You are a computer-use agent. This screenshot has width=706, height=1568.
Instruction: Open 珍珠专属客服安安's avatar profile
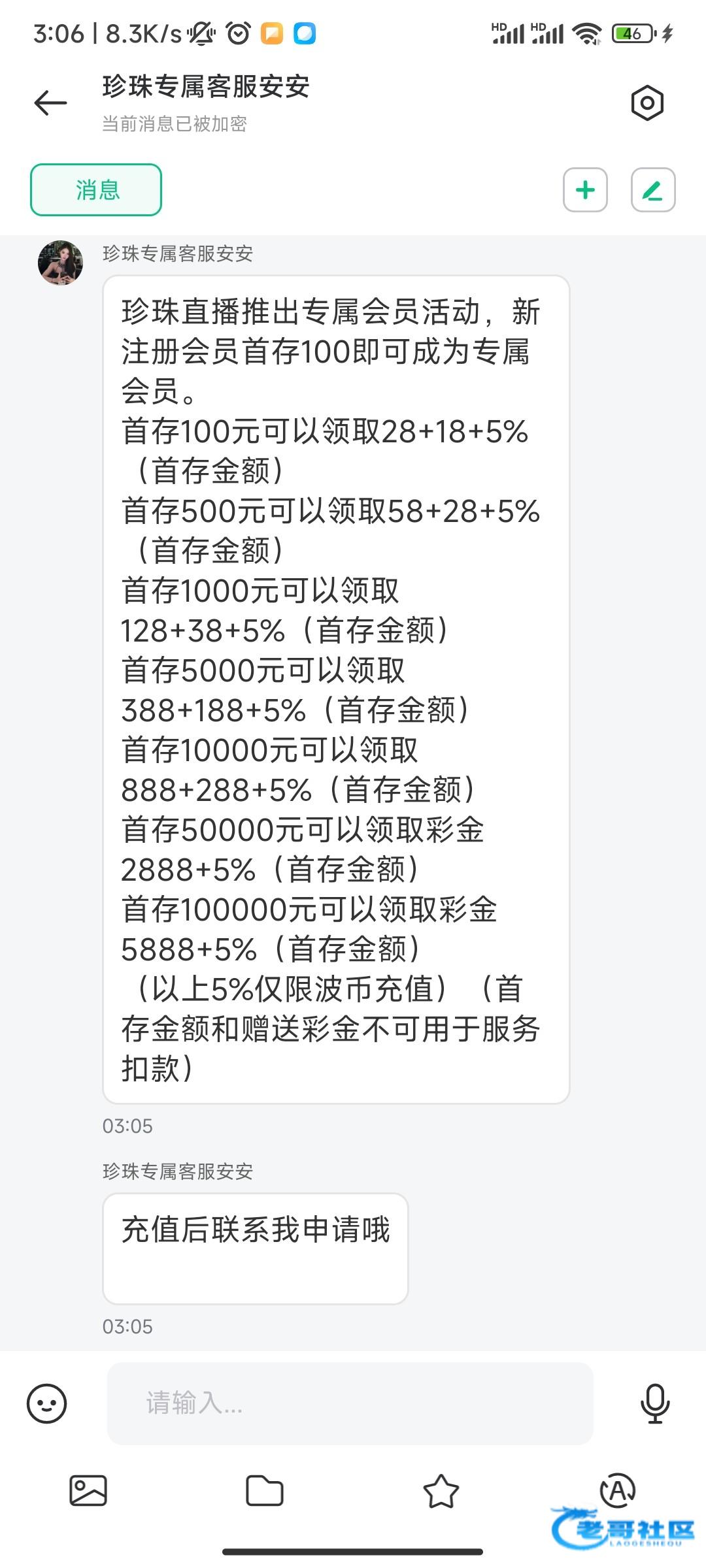61,263
